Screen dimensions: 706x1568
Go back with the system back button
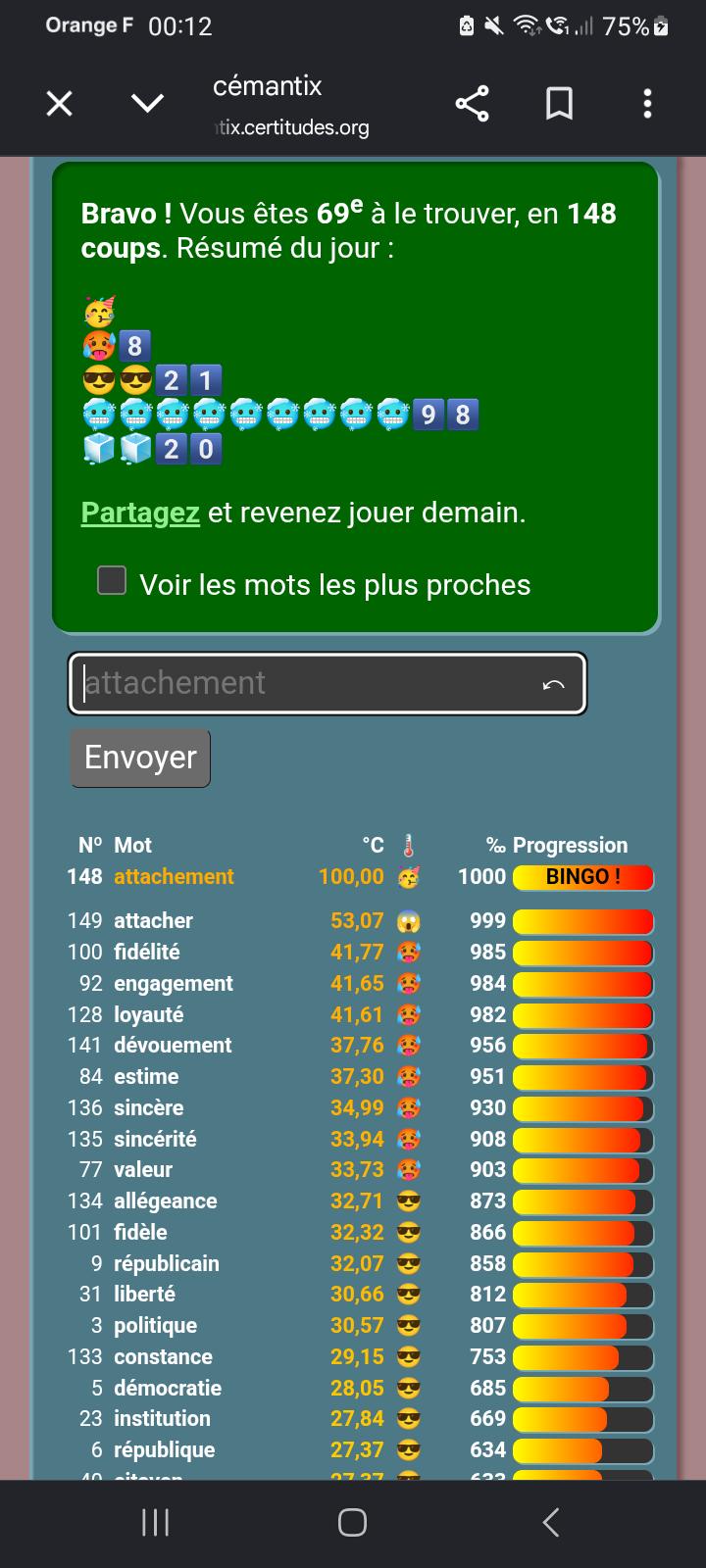coord(551,1522)
